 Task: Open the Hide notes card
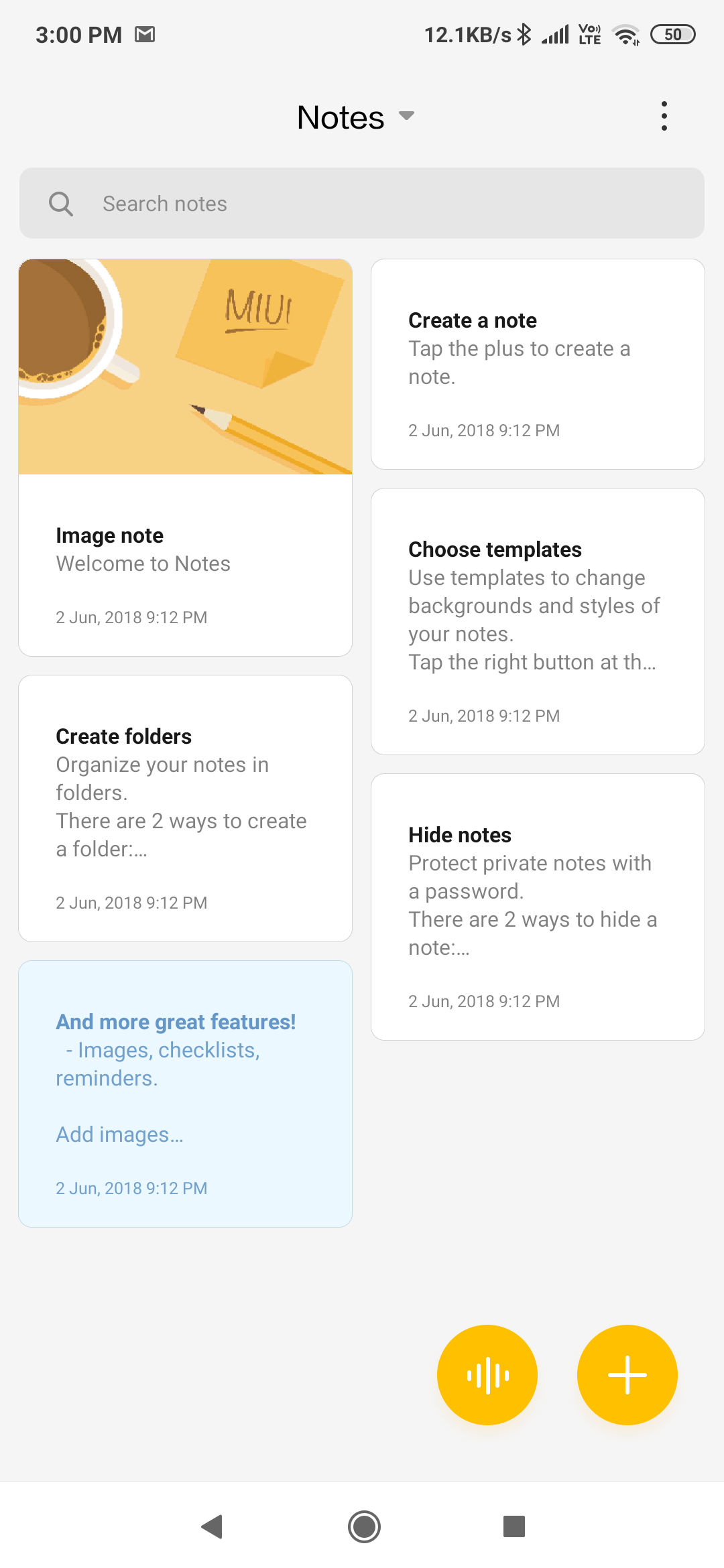538,907
